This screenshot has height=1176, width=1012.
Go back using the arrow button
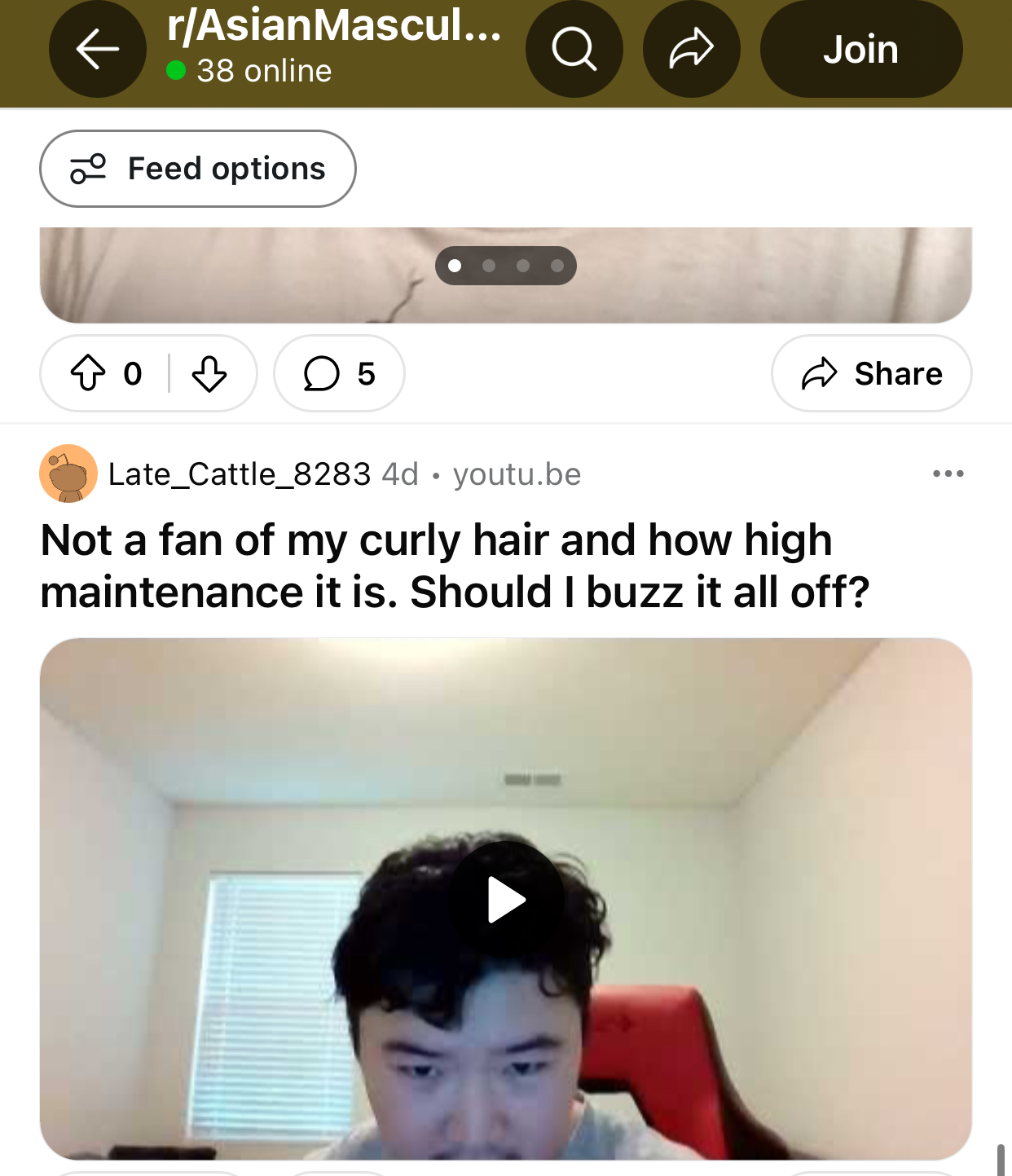click(98, 50)
